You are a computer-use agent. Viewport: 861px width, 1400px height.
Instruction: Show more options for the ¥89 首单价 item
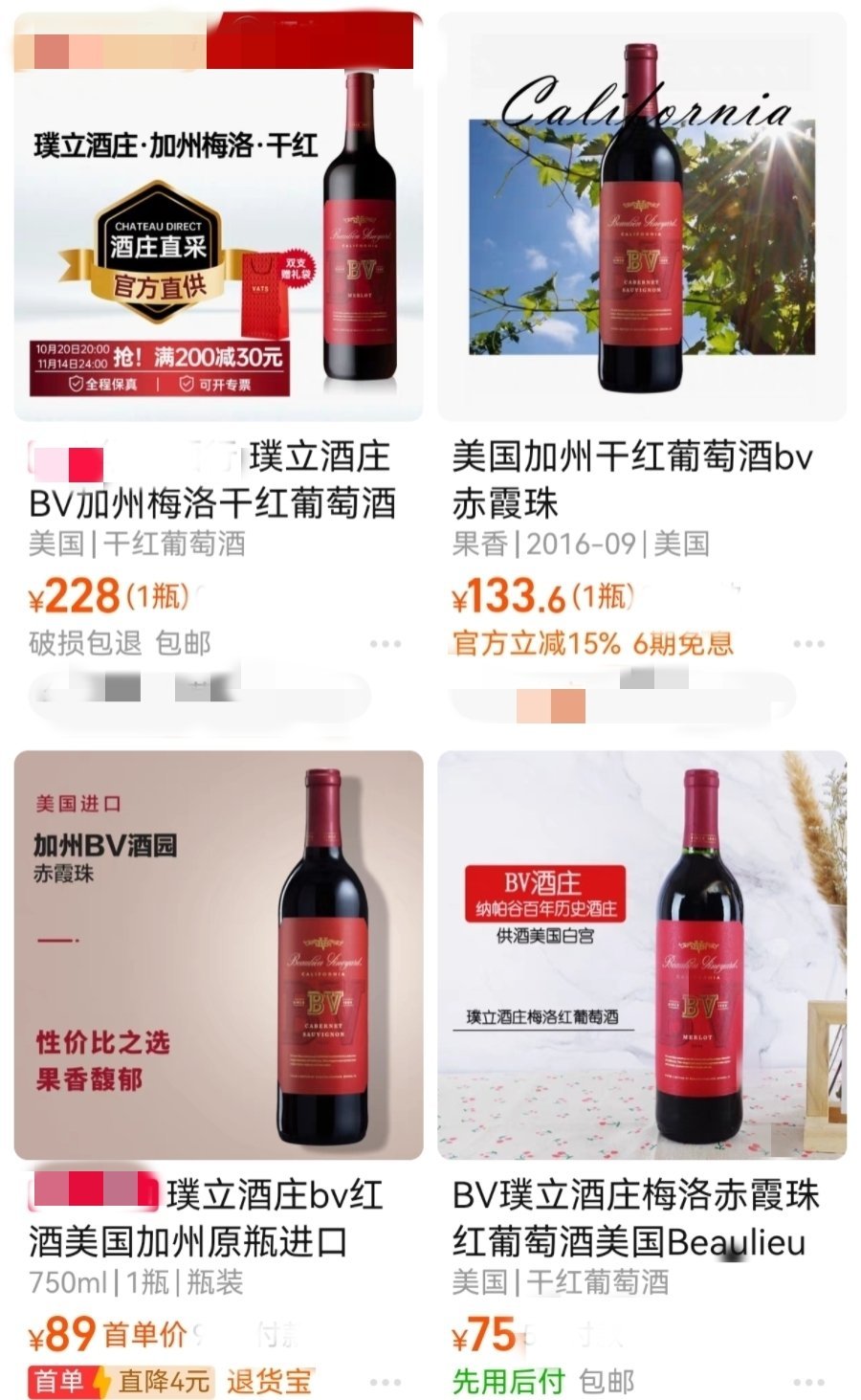[385, 1382]
